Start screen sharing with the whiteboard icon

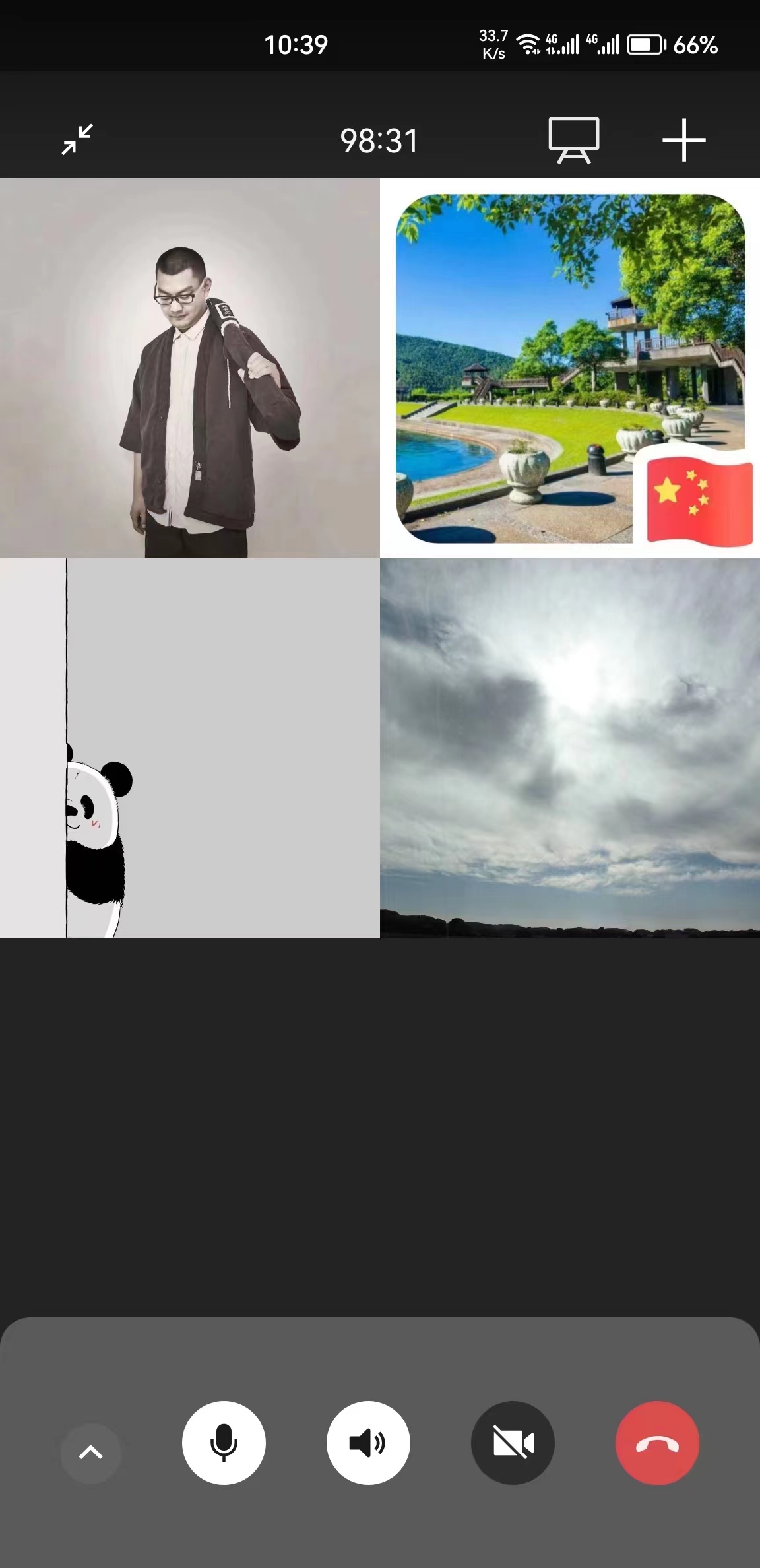coord(574,139)
